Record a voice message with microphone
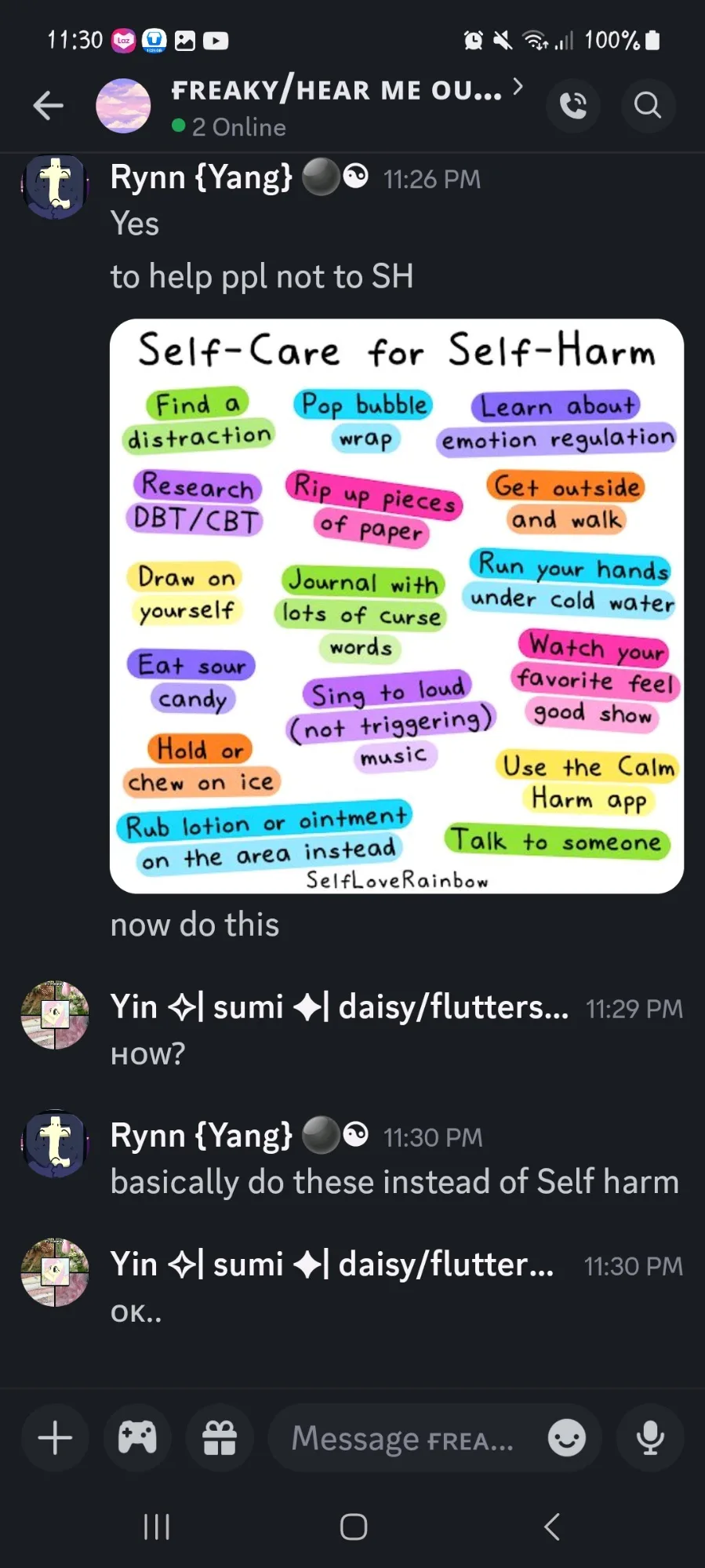The height and width of the screenshot is (1568, 705). (x=650, y=1438)
